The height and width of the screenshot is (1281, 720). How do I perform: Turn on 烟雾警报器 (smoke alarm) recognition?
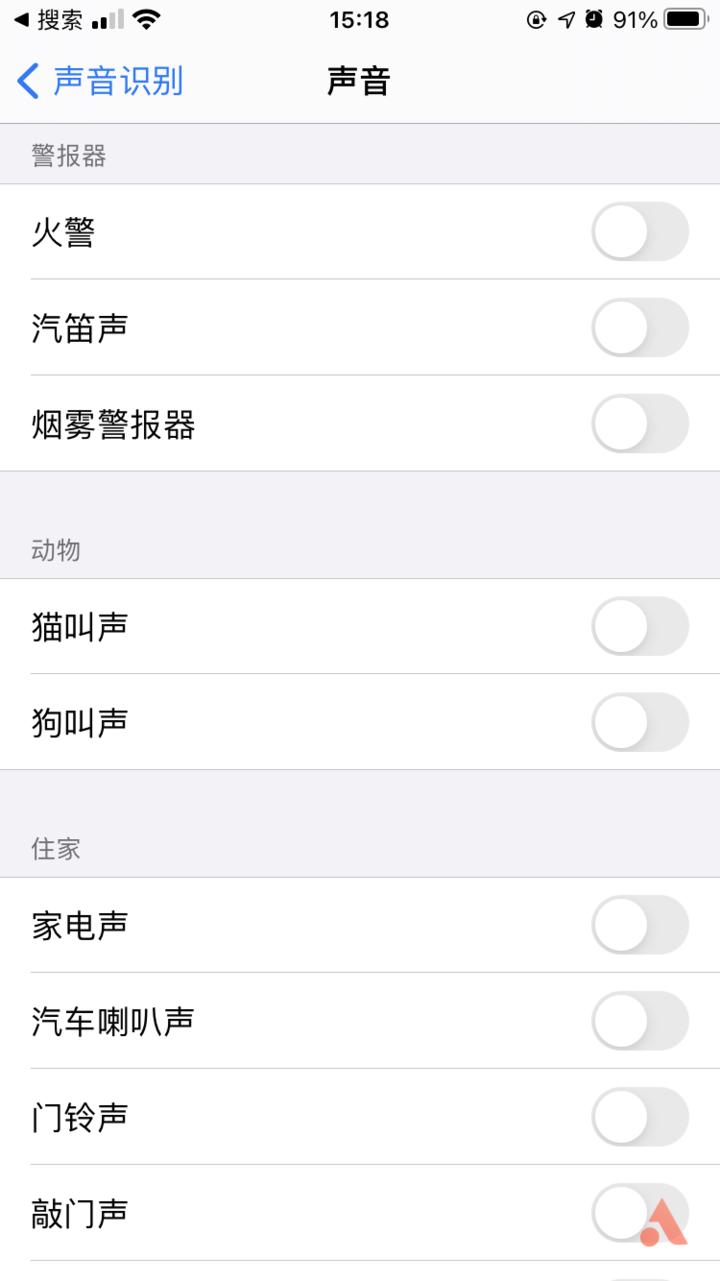[x=640, y=423]
